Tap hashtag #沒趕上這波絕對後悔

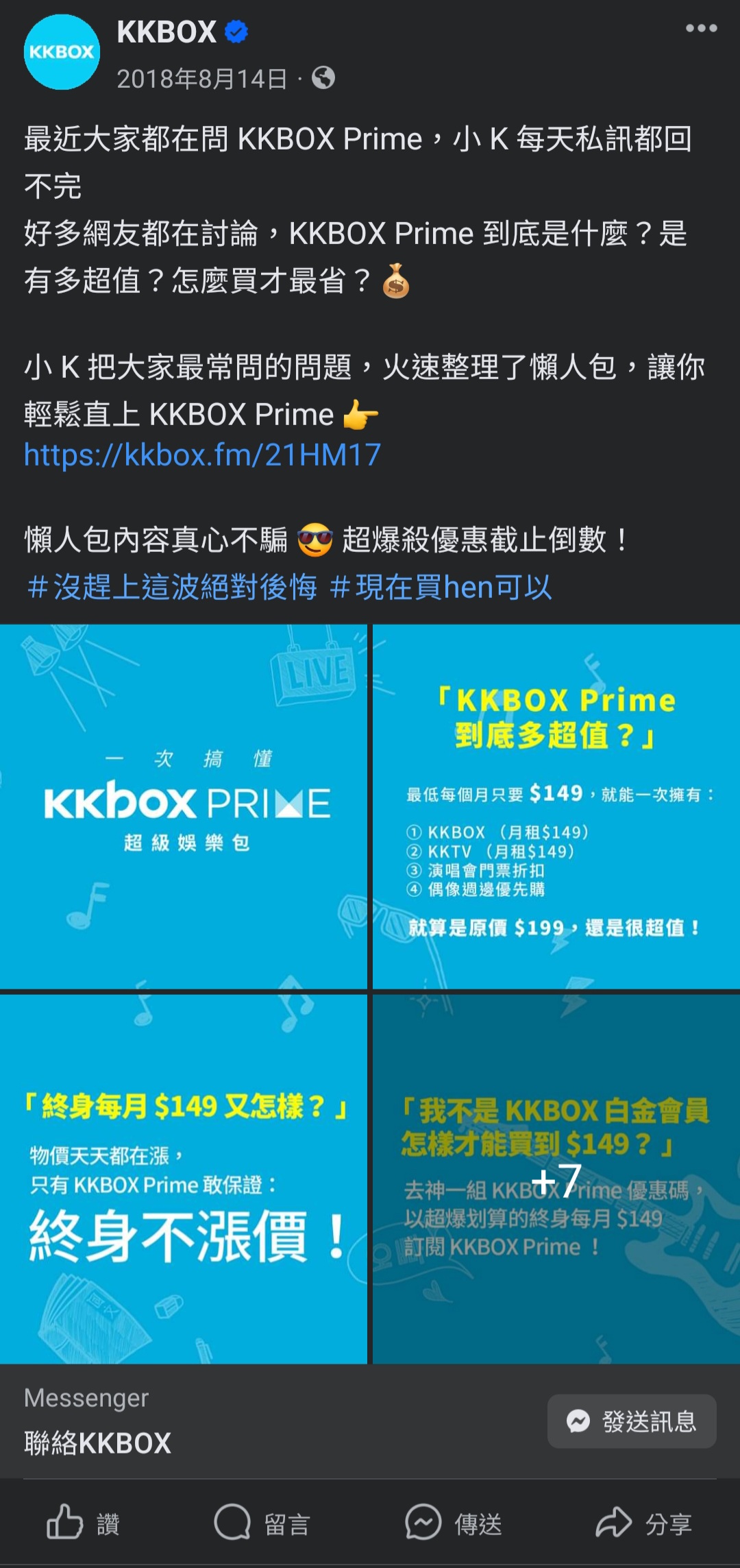click(x=172, y=587)
